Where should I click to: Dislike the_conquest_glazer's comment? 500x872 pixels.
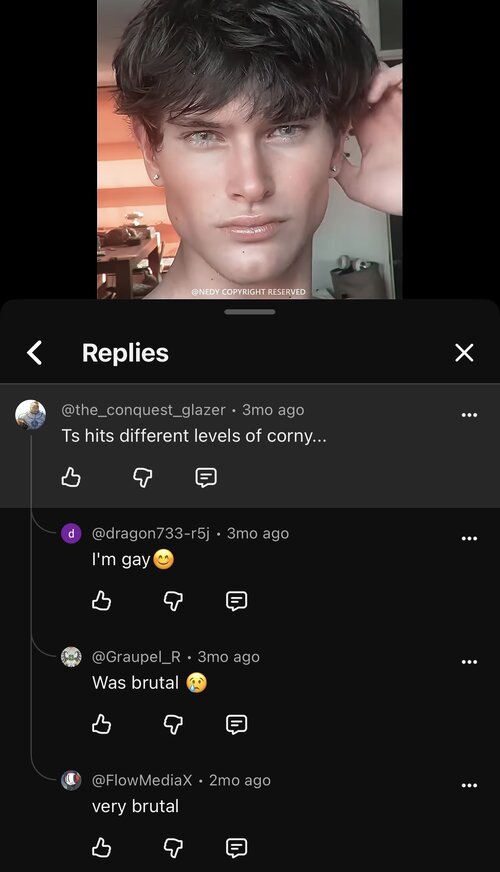point(143,477)
